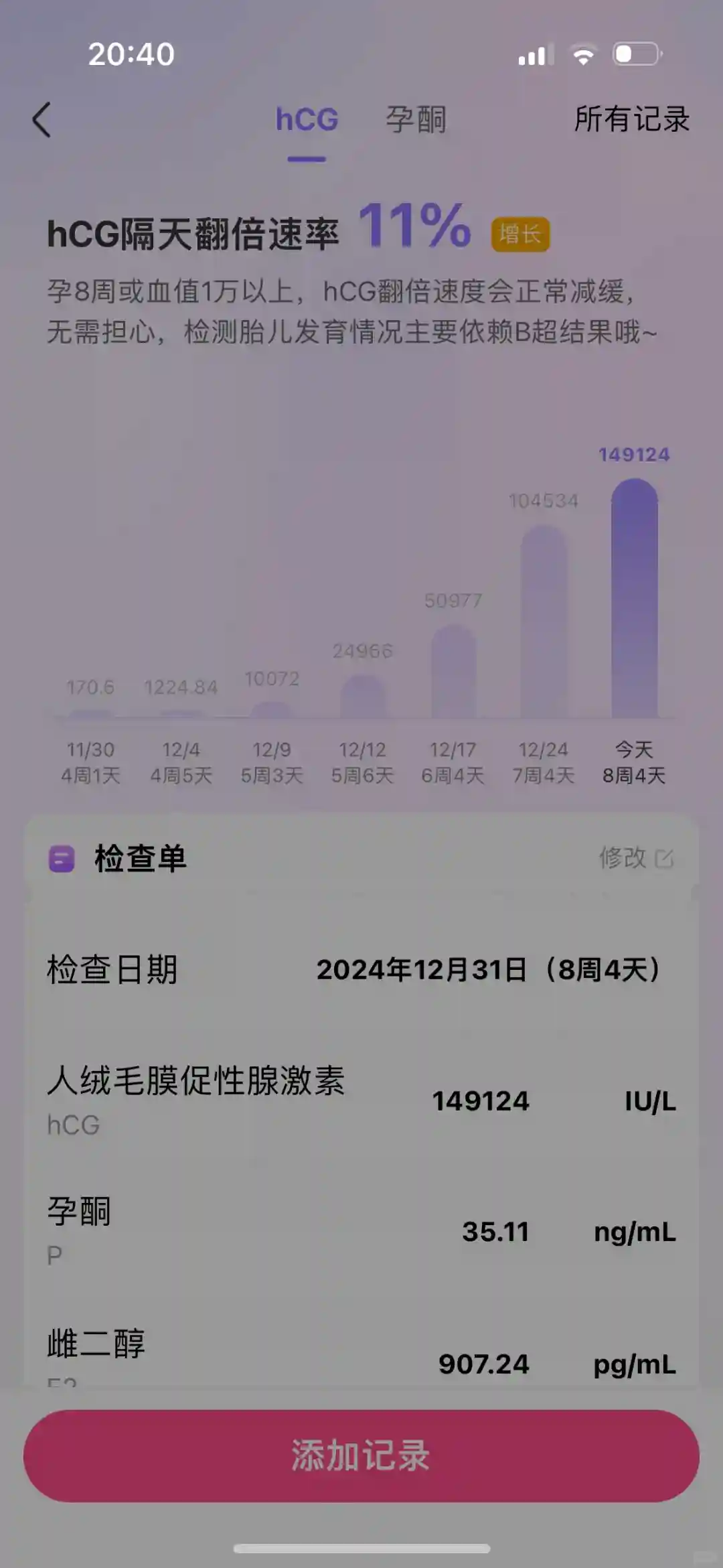Select the 12/12 bar showing 24966
Screen dimensions: 723x1568
click(x=363, y=697)
